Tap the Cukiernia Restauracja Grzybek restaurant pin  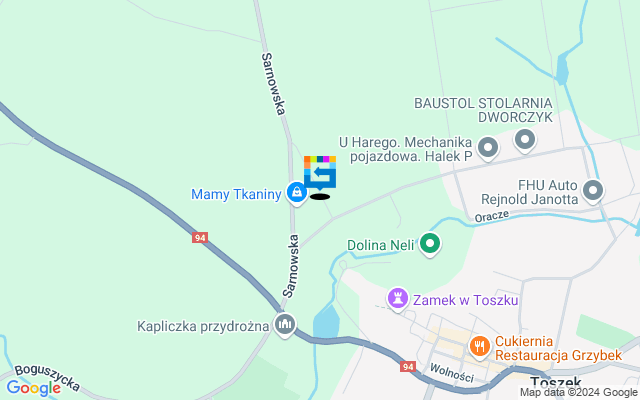coord(480,346)
